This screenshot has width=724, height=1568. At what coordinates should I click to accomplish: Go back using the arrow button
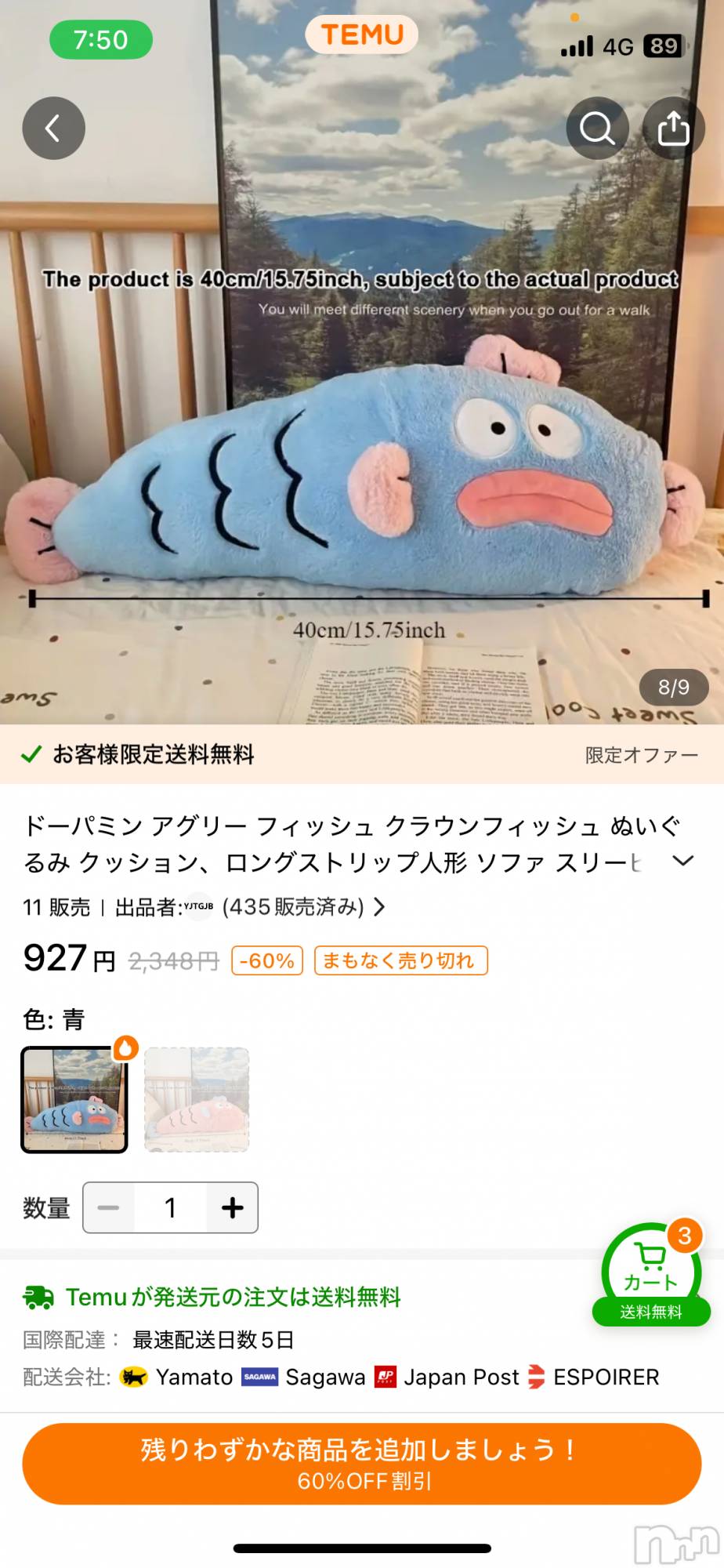click(x=53, y=128)
